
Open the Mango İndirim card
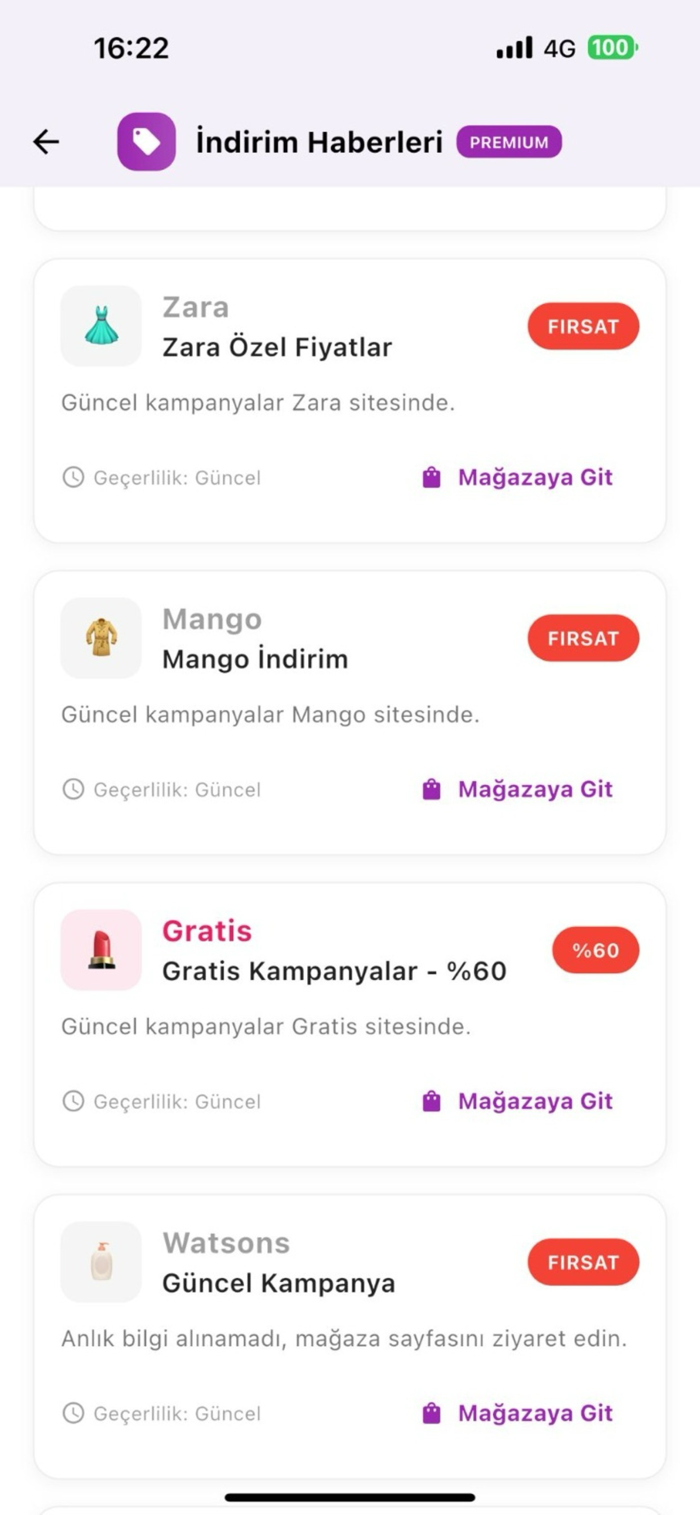click(350, 713)
